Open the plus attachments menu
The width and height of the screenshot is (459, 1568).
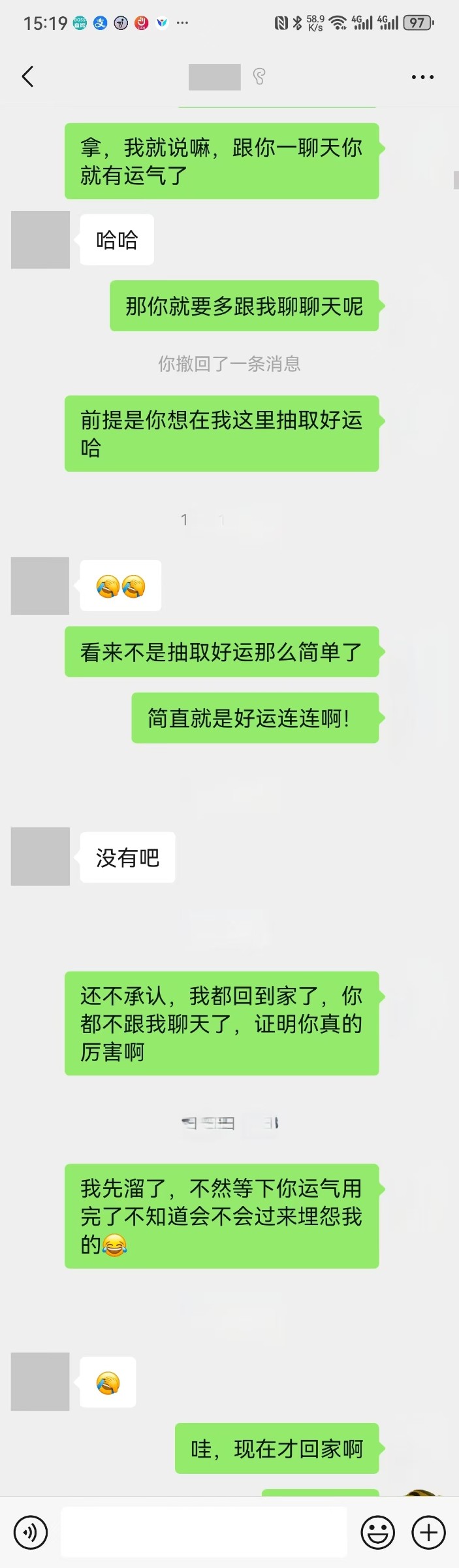[428, 1532]
